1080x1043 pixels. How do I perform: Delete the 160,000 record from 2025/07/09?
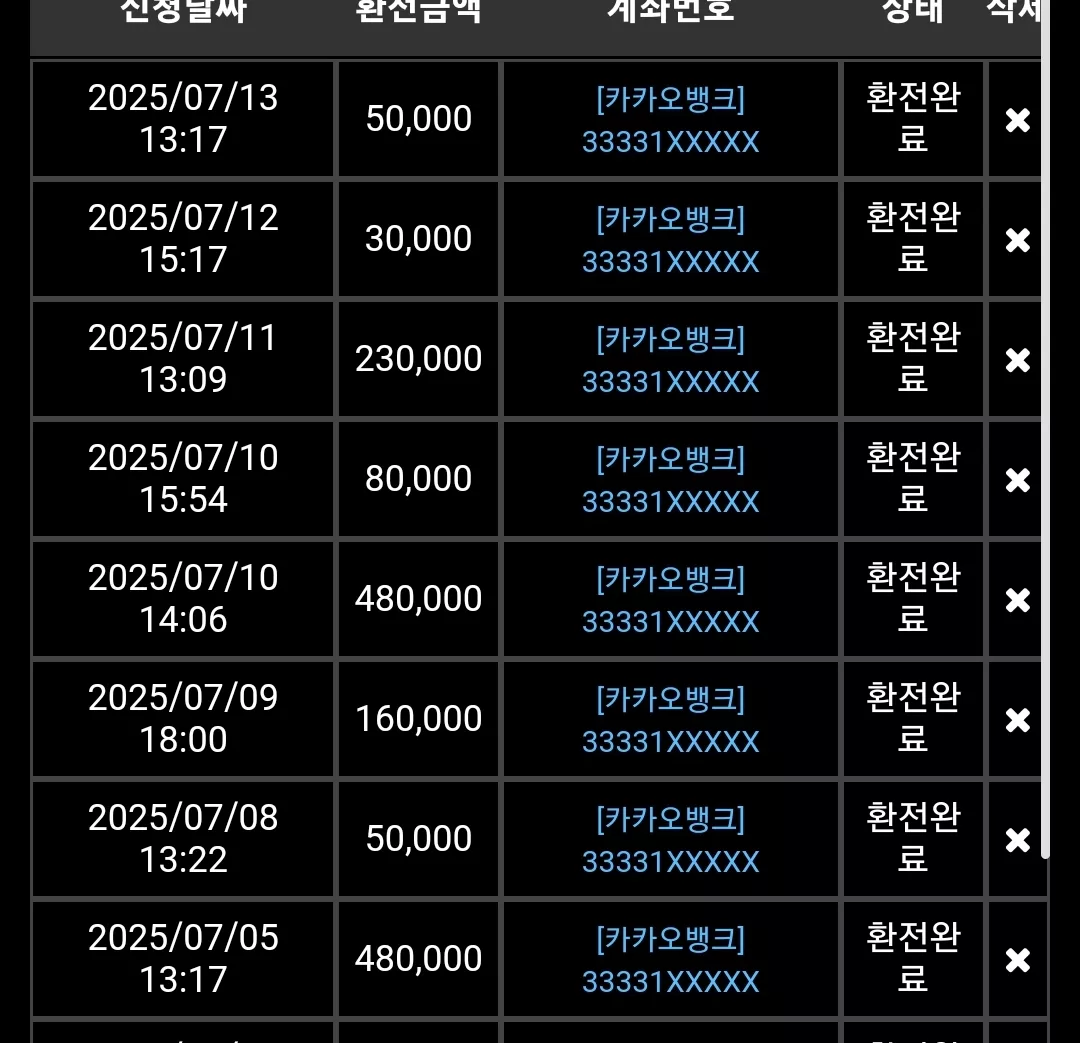click(1017, 721)
